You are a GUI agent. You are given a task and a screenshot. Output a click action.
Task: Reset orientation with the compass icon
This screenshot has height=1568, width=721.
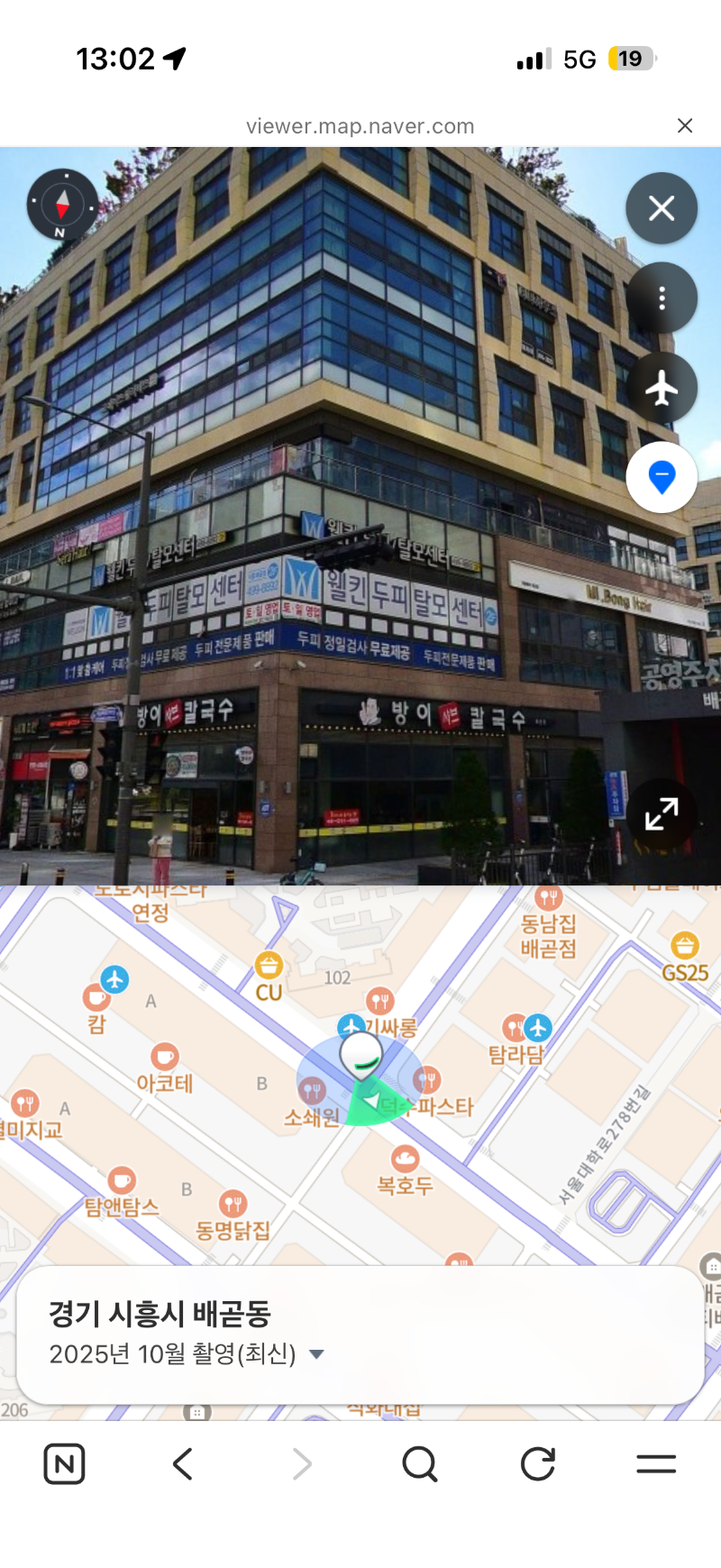click(62, 205)
